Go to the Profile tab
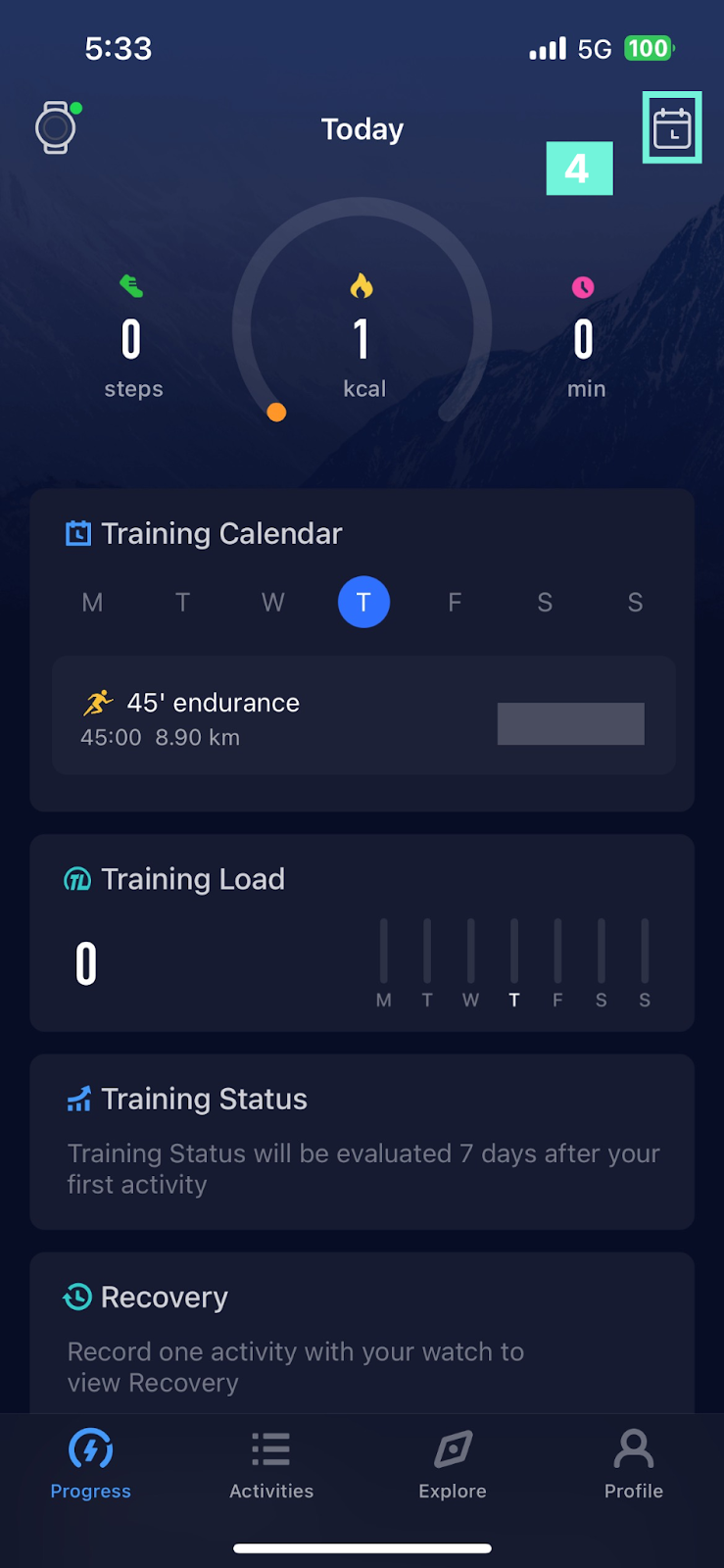The image size is (724, 1568). [x=633, y=1465]
